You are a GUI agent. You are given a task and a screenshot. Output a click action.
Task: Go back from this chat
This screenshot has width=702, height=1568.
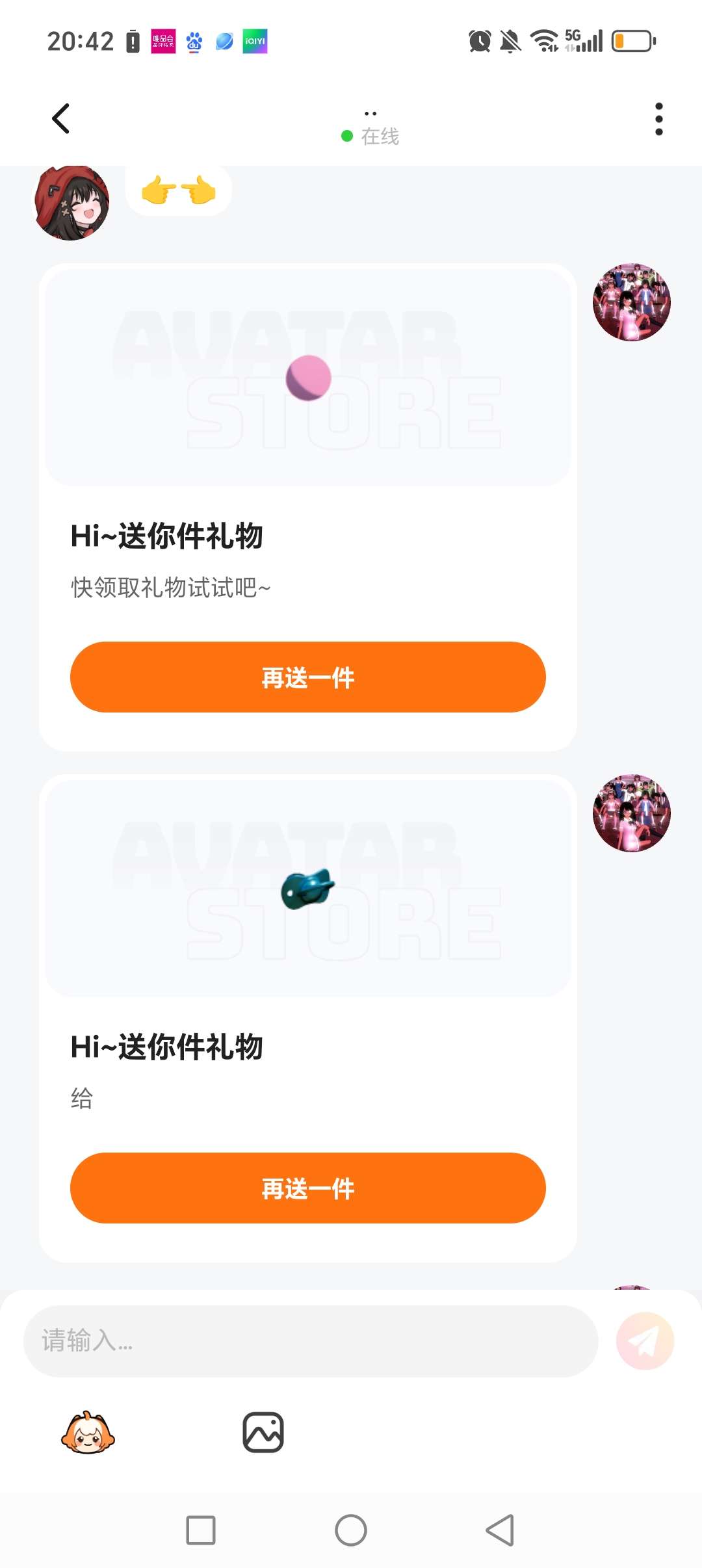coord(60,119)
